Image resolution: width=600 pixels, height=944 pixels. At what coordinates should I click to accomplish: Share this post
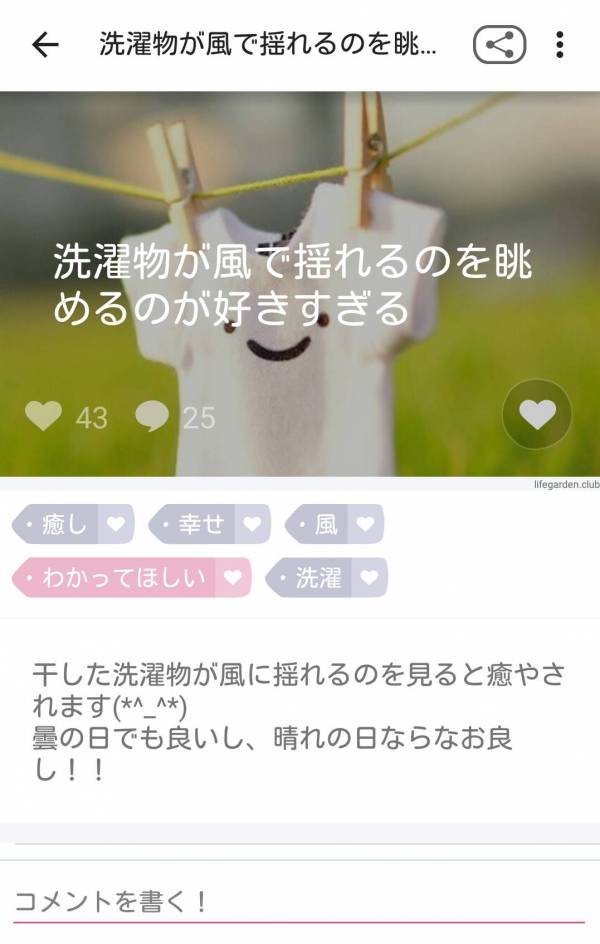point(499,45)
